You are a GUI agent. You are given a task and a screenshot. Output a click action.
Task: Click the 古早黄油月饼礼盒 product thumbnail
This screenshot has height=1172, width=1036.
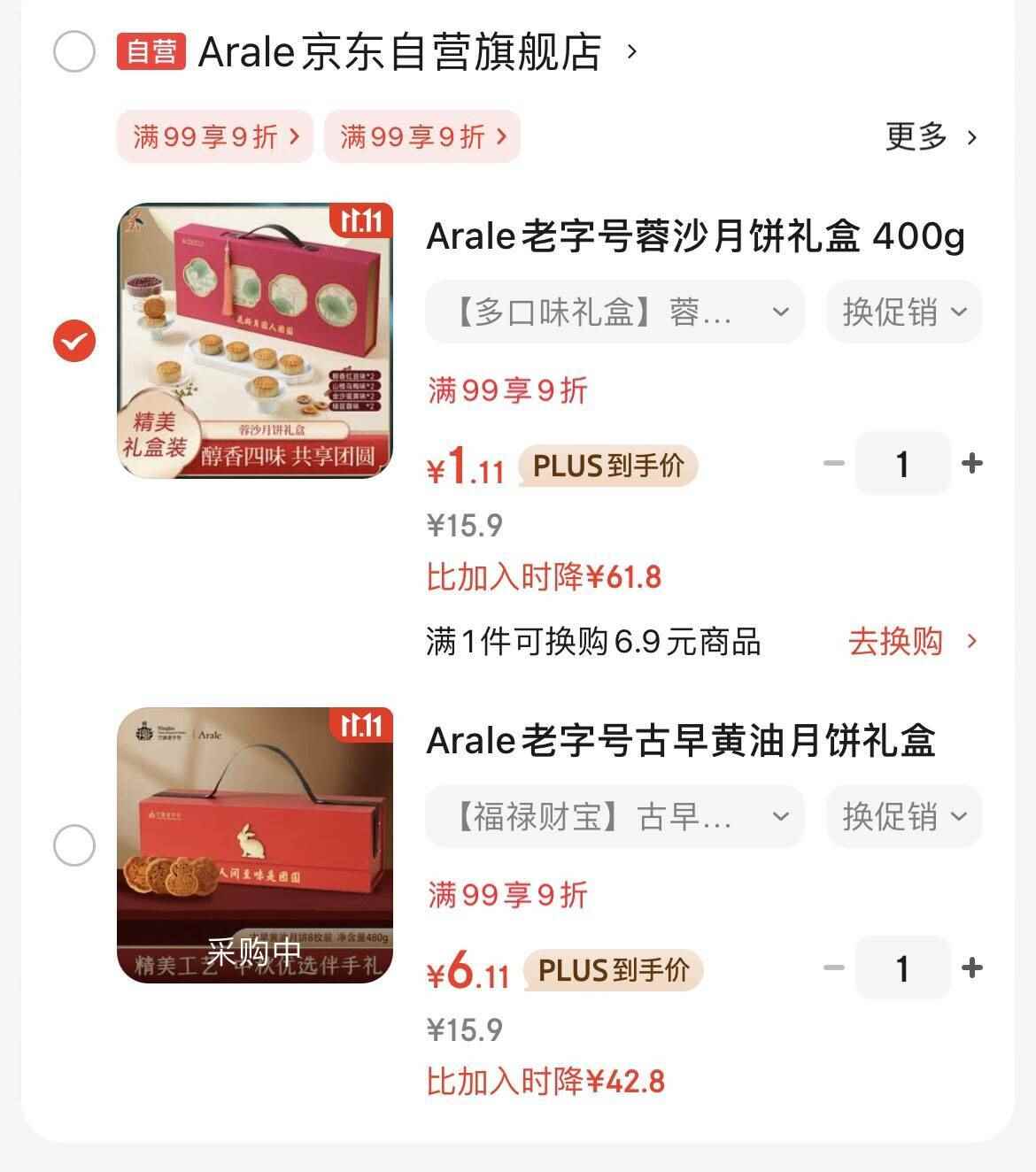255,843
